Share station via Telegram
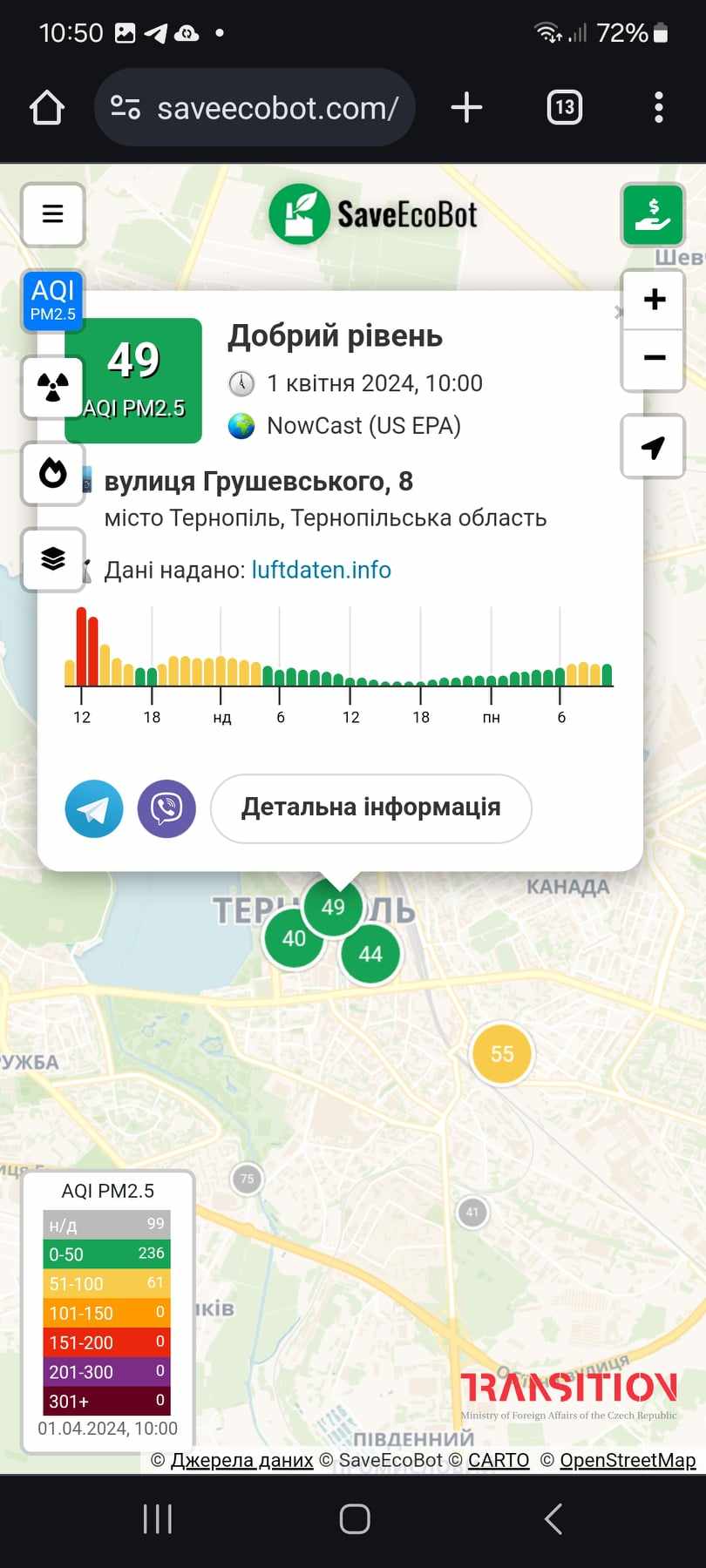 94,808
